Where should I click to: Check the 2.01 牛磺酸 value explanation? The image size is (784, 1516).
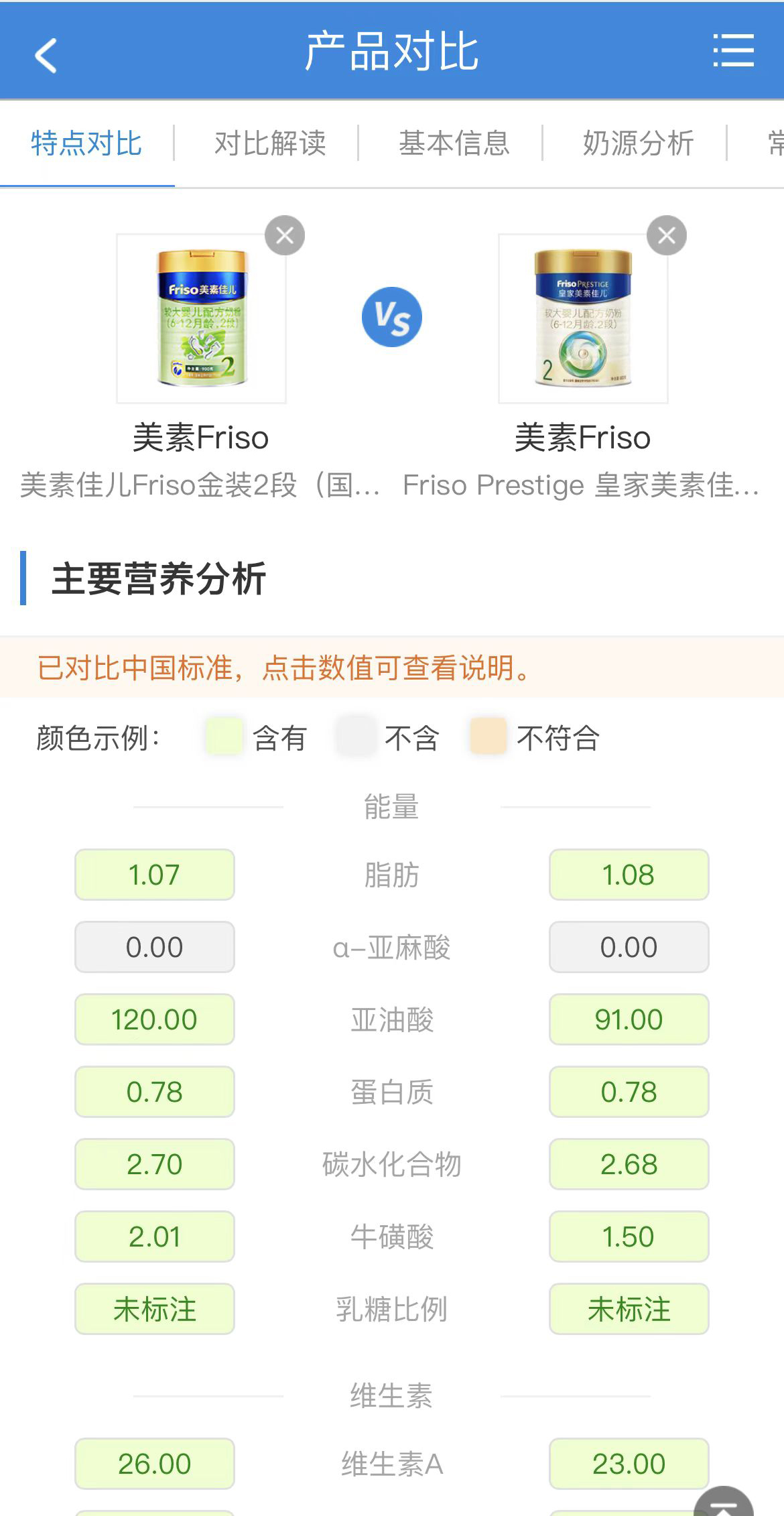click(x=155, y=1237)
